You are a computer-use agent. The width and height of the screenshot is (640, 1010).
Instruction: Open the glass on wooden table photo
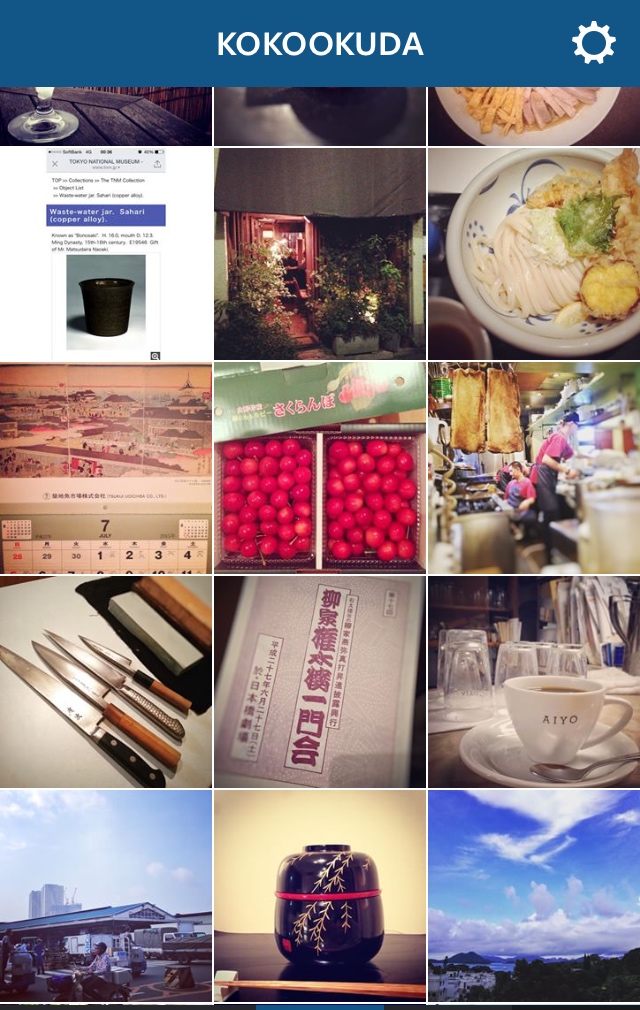[x=106, y=116]
